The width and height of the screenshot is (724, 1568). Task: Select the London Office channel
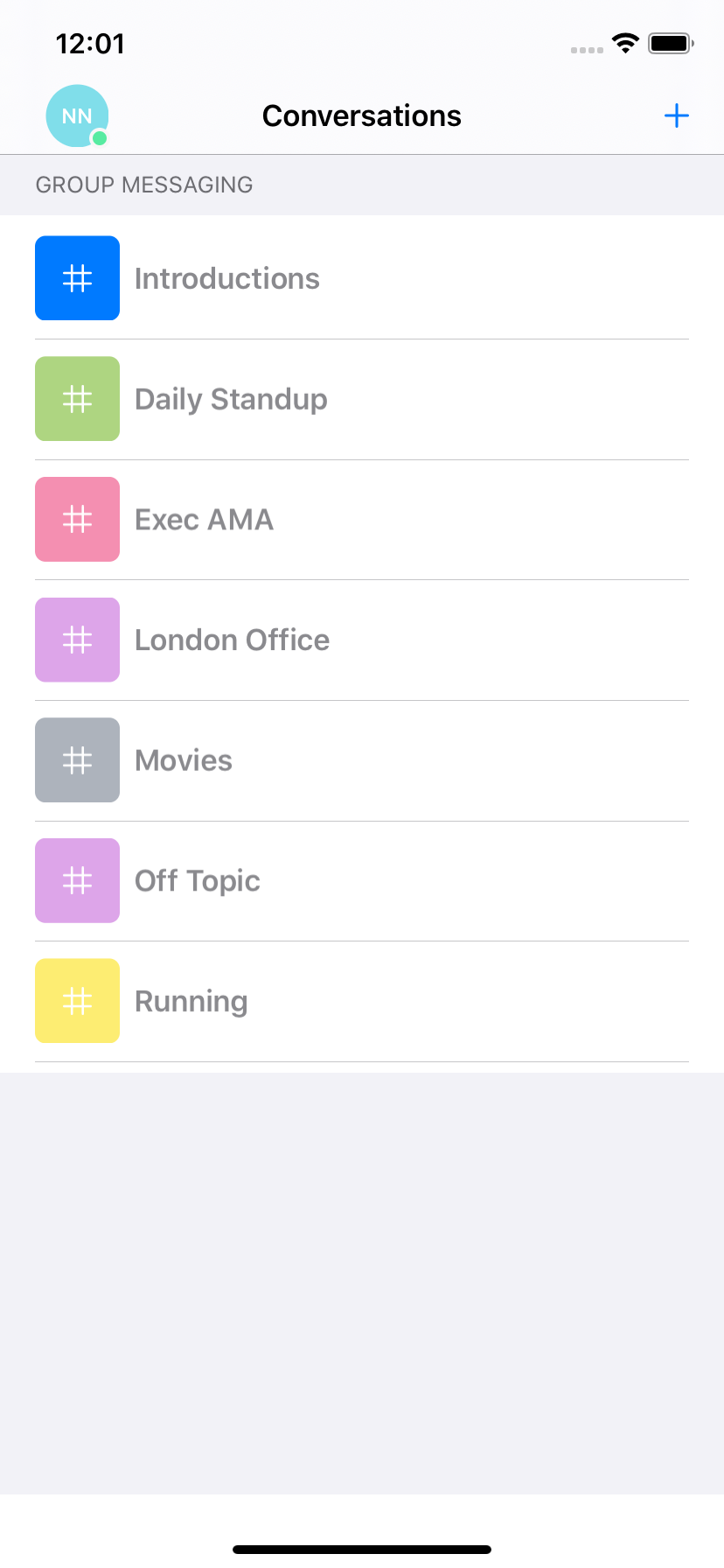(x=233, y=640)
